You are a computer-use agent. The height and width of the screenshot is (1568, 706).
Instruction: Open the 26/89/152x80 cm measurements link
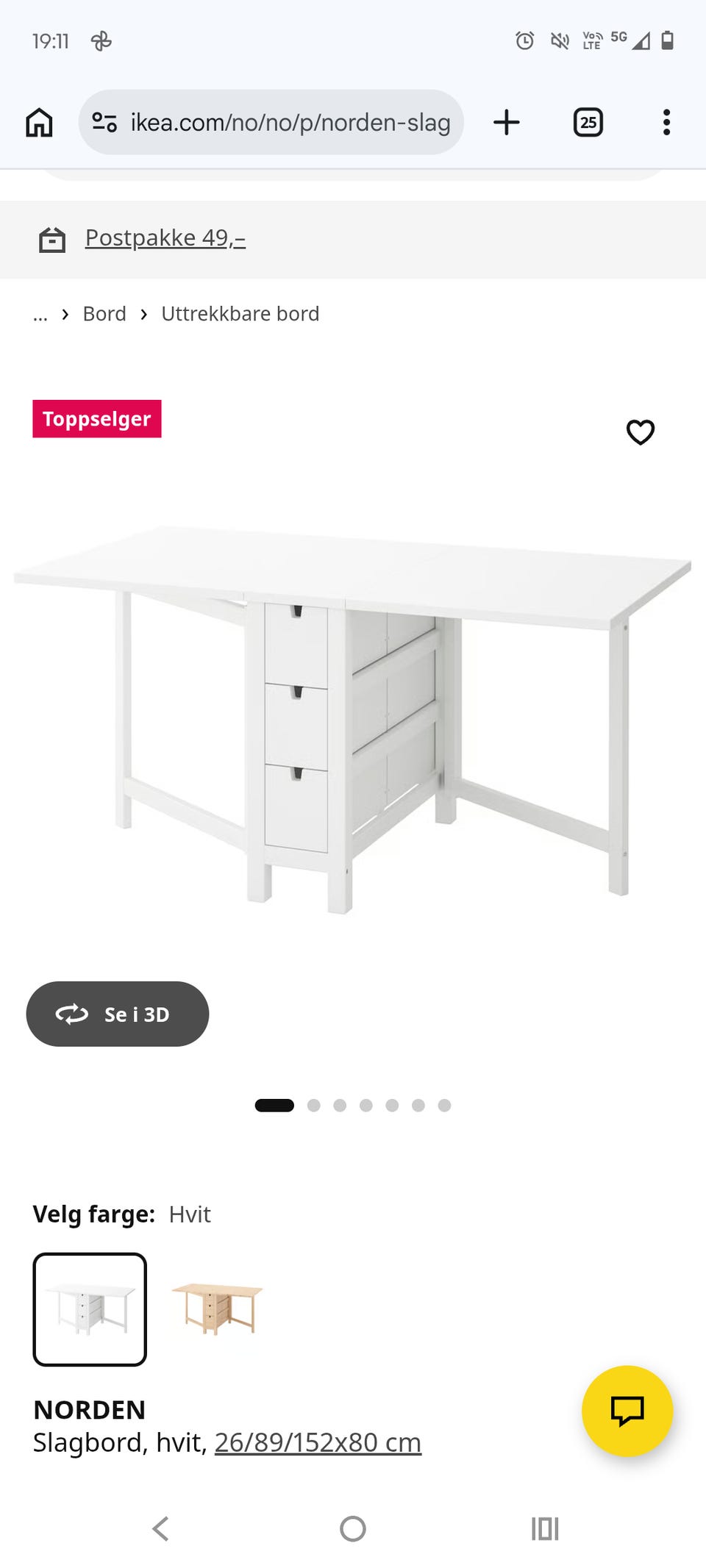coord(318,1442)
